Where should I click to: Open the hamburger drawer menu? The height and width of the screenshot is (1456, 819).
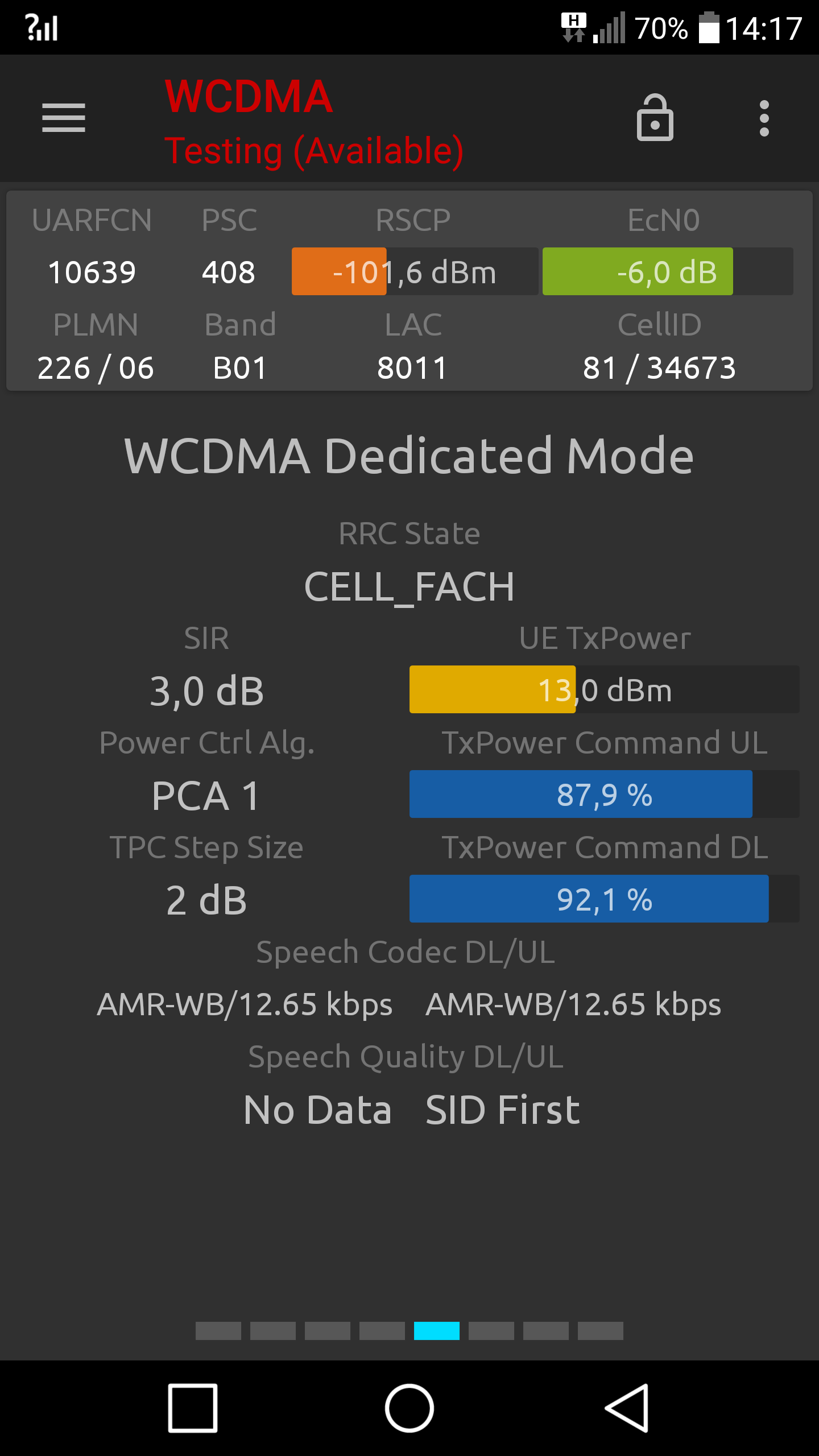click(x=64, y=118)
